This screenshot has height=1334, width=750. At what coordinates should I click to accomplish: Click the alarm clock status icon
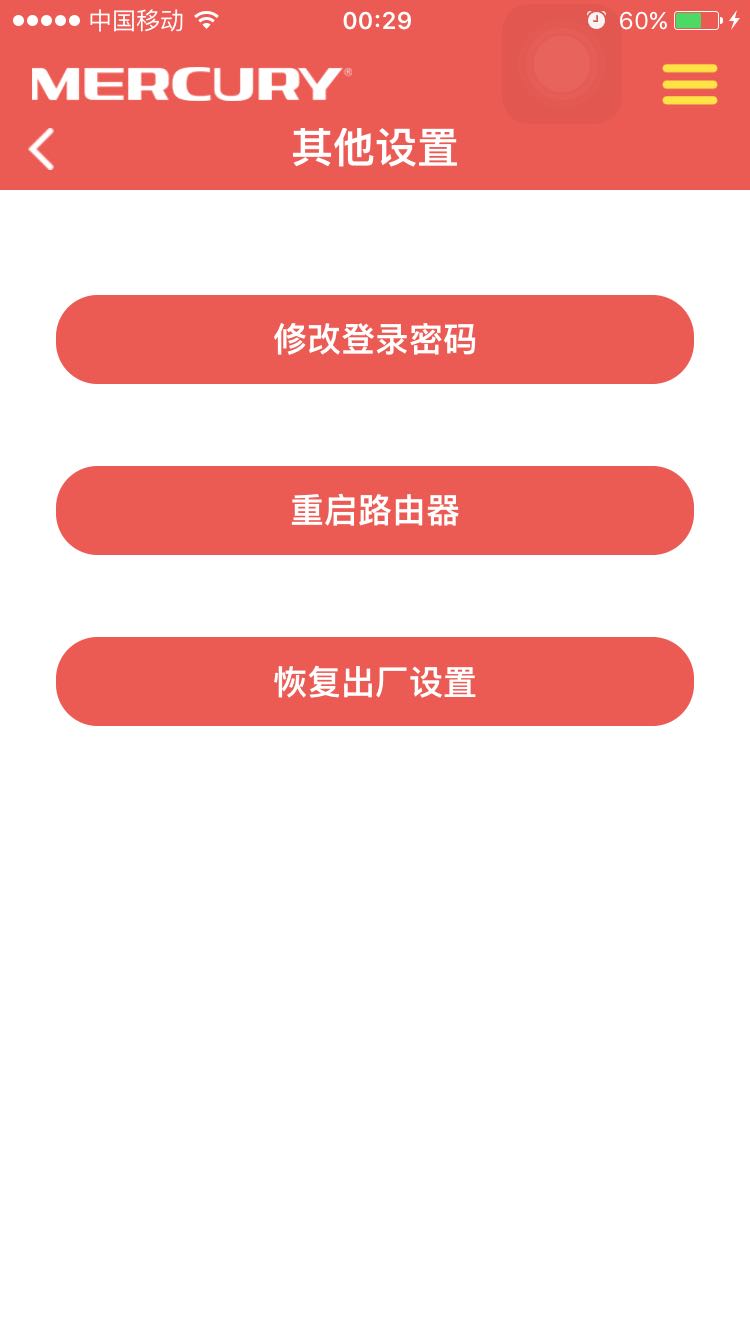click(595, 19)
